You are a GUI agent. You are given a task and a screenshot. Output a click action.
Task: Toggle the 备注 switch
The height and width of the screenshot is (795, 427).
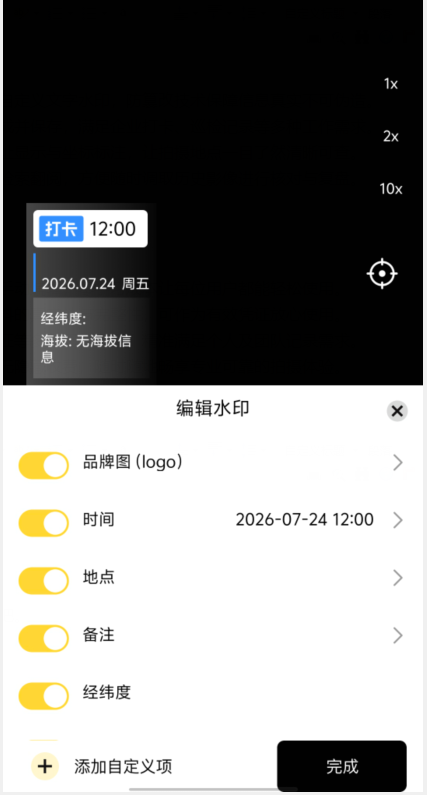point(44,638)
